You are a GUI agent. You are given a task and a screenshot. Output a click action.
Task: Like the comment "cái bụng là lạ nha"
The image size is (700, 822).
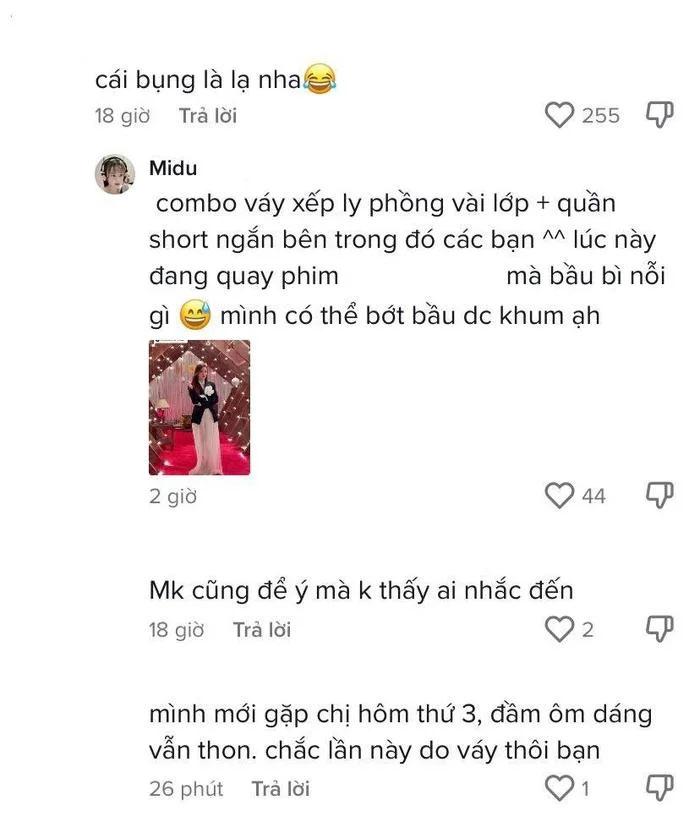point(559,115)
